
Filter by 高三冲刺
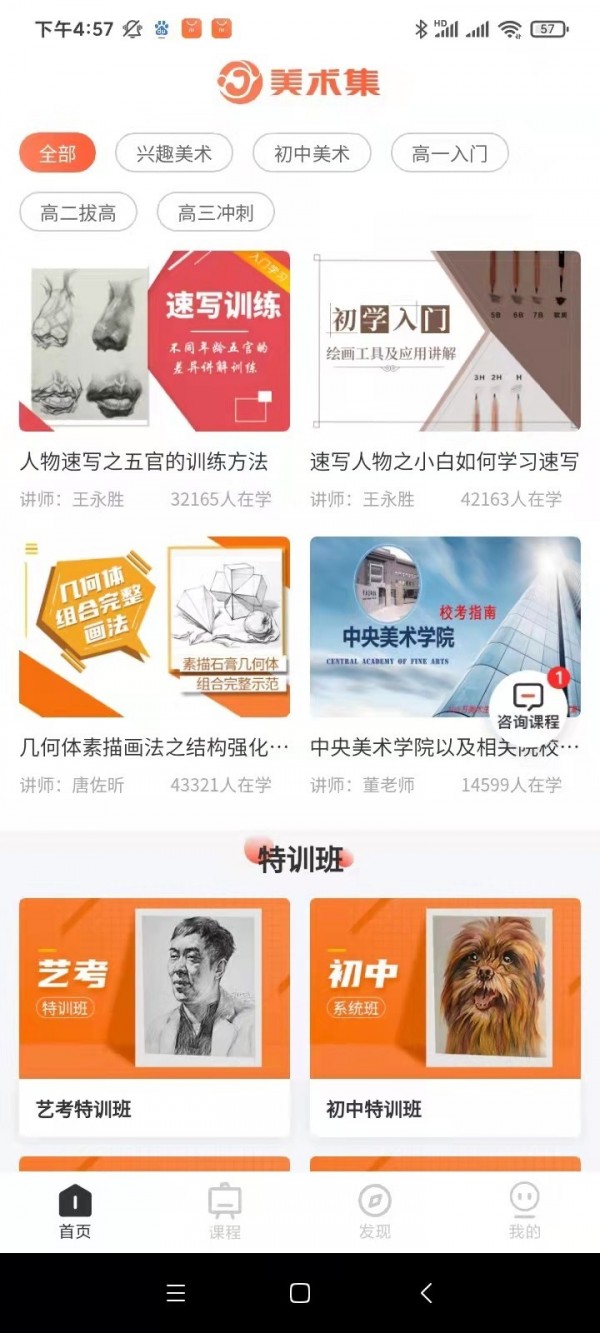pos(215,212)
